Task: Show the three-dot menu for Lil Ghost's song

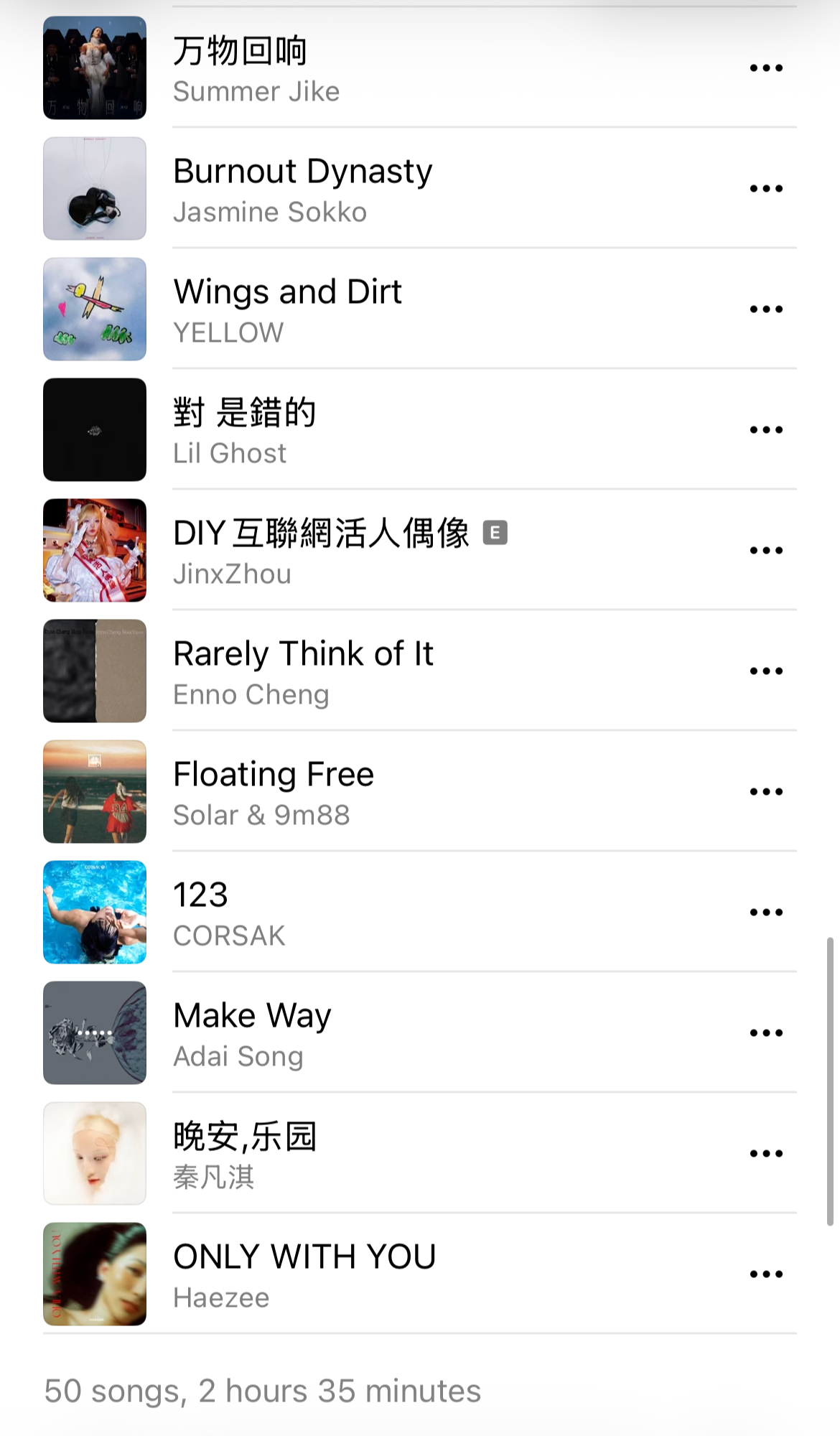Action: (x=765, y=430)
